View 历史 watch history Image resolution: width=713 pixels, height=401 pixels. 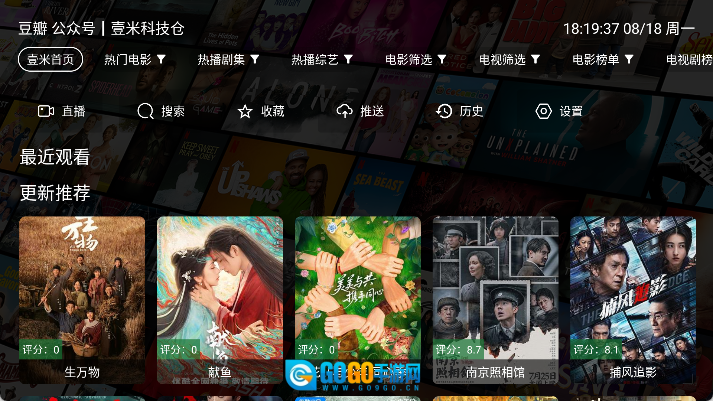460,111
